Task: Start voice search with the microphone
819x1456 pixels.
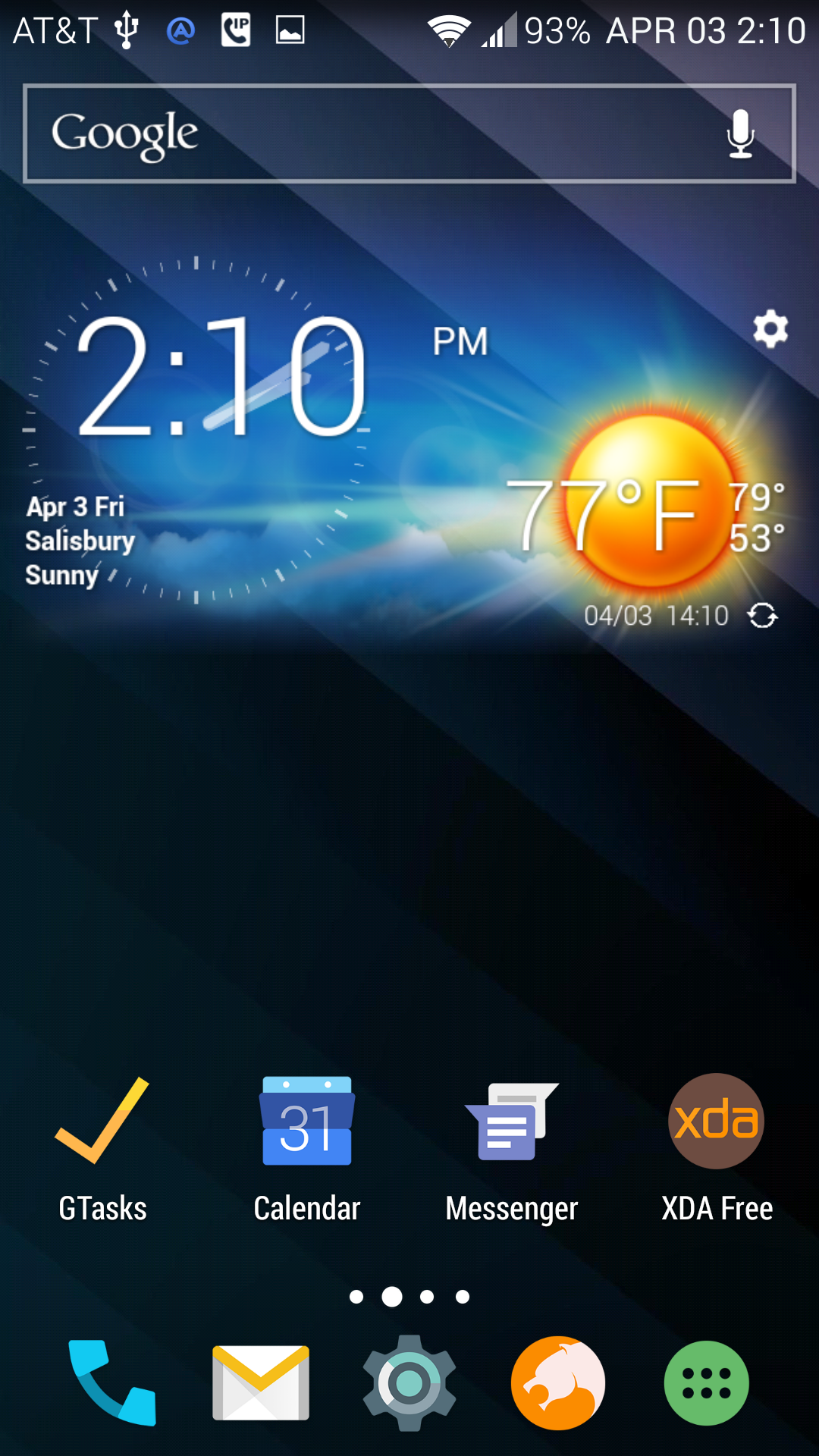Action: pyautogui.click(x=740, y=134)
